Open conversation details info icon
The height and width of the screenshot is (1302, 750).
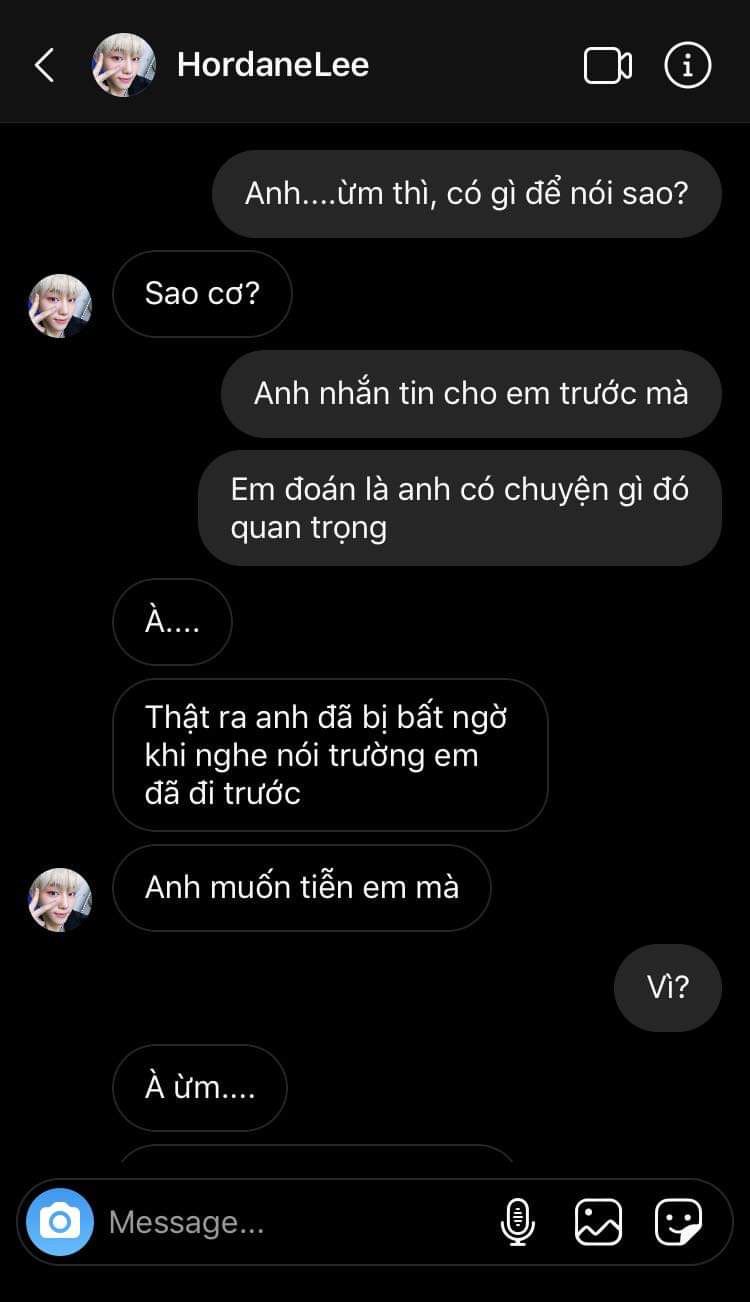point(688,66)
